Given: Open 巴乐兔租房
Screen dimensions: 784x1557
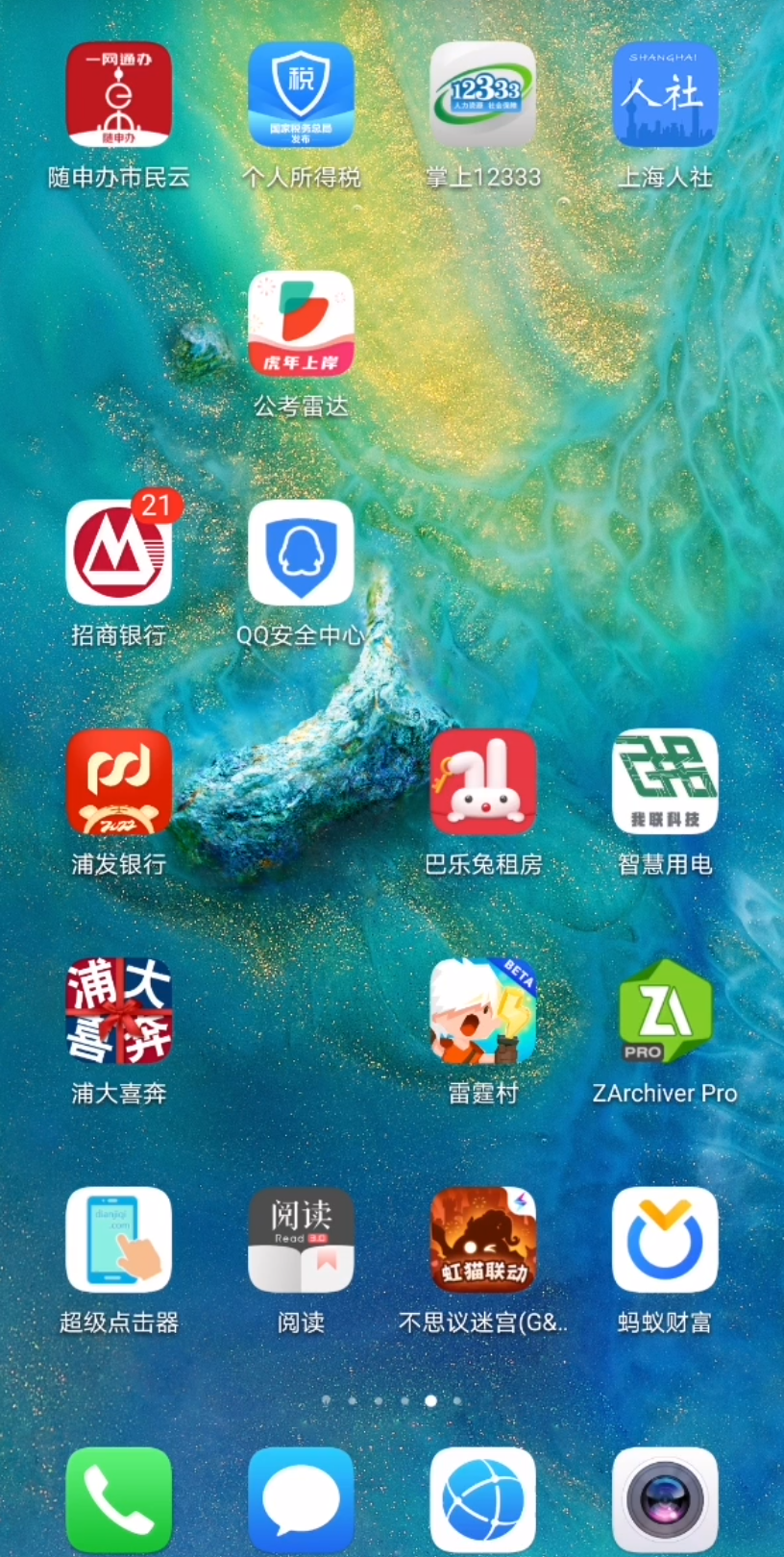Looking at the screenshot, I should point(482,782).
